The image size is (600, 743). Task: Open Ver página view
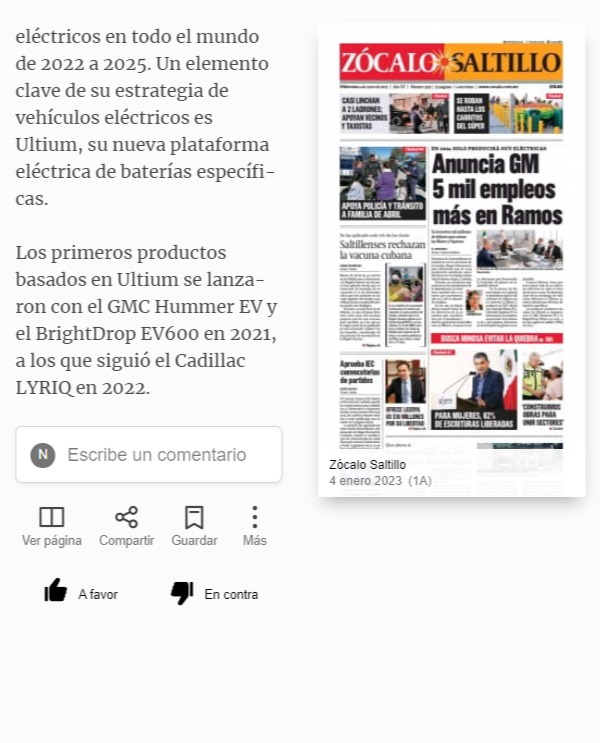coord(52,526)
